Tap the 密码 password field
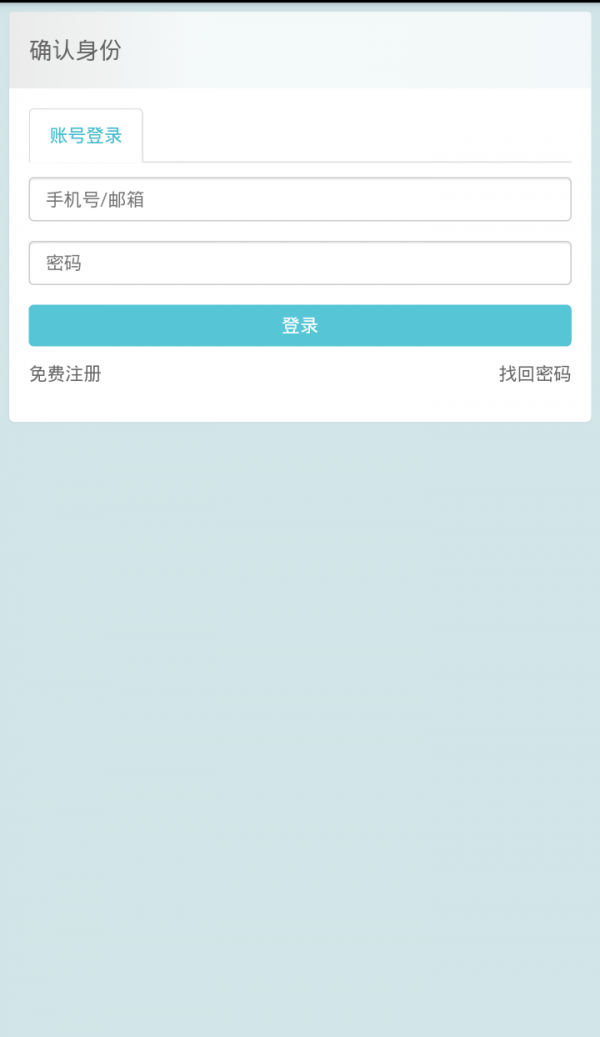This screenshot has width=600, height=1037. (300, 263)
